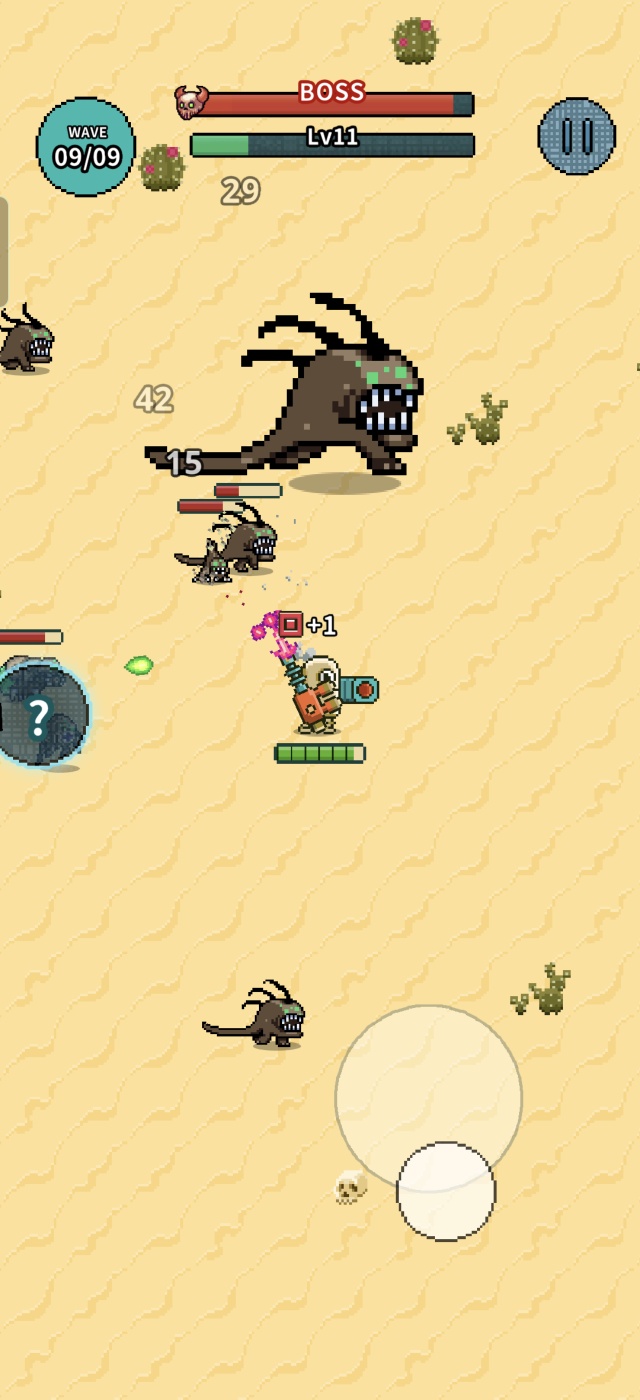
Task: Tap the question mark skill button
Action: point(40,715)
